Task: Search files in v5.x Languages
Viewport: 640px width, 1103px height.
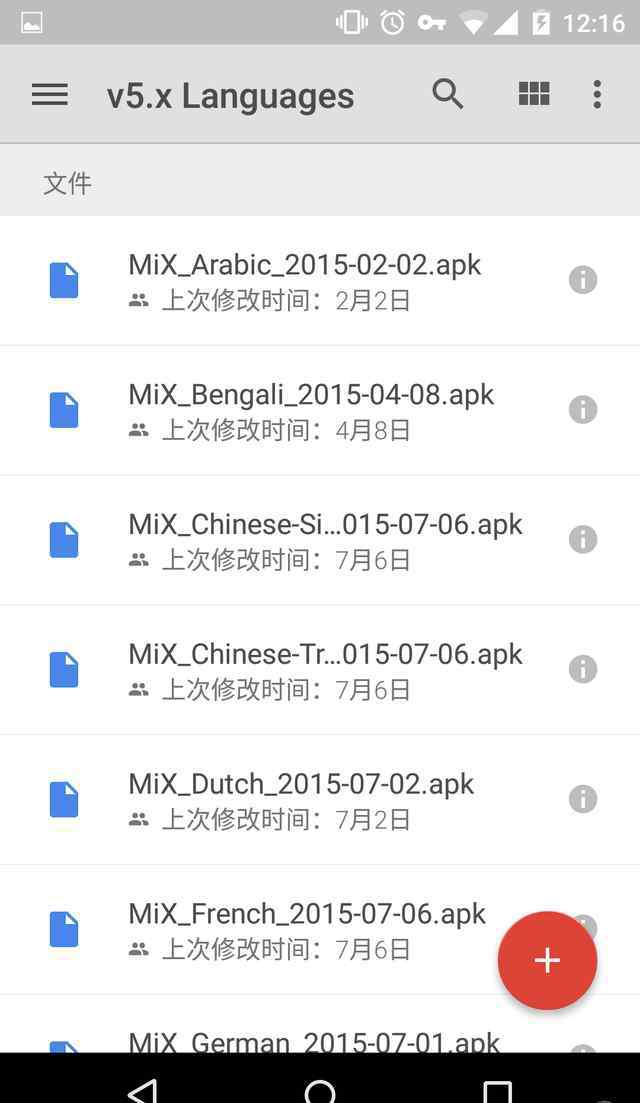Action: coord(448,94)
